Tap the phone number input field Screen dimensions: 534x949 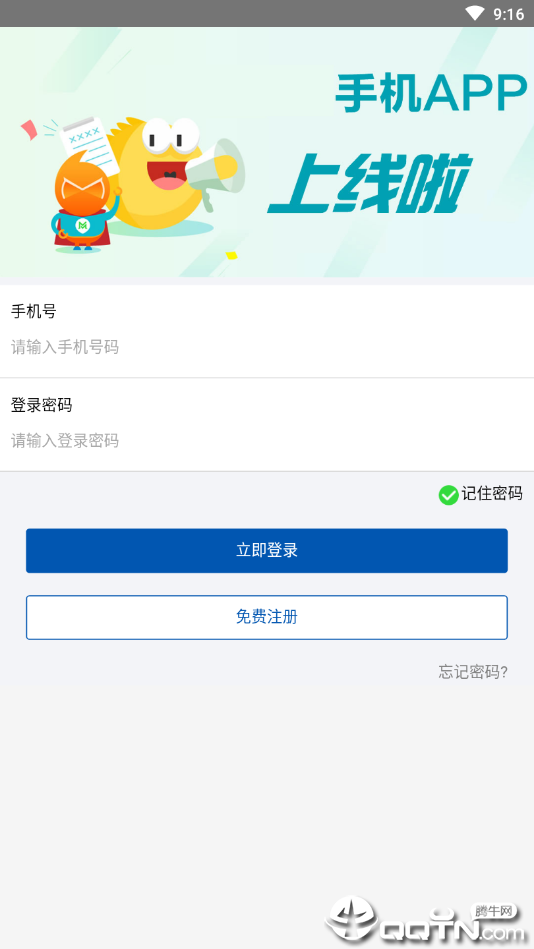266,347
